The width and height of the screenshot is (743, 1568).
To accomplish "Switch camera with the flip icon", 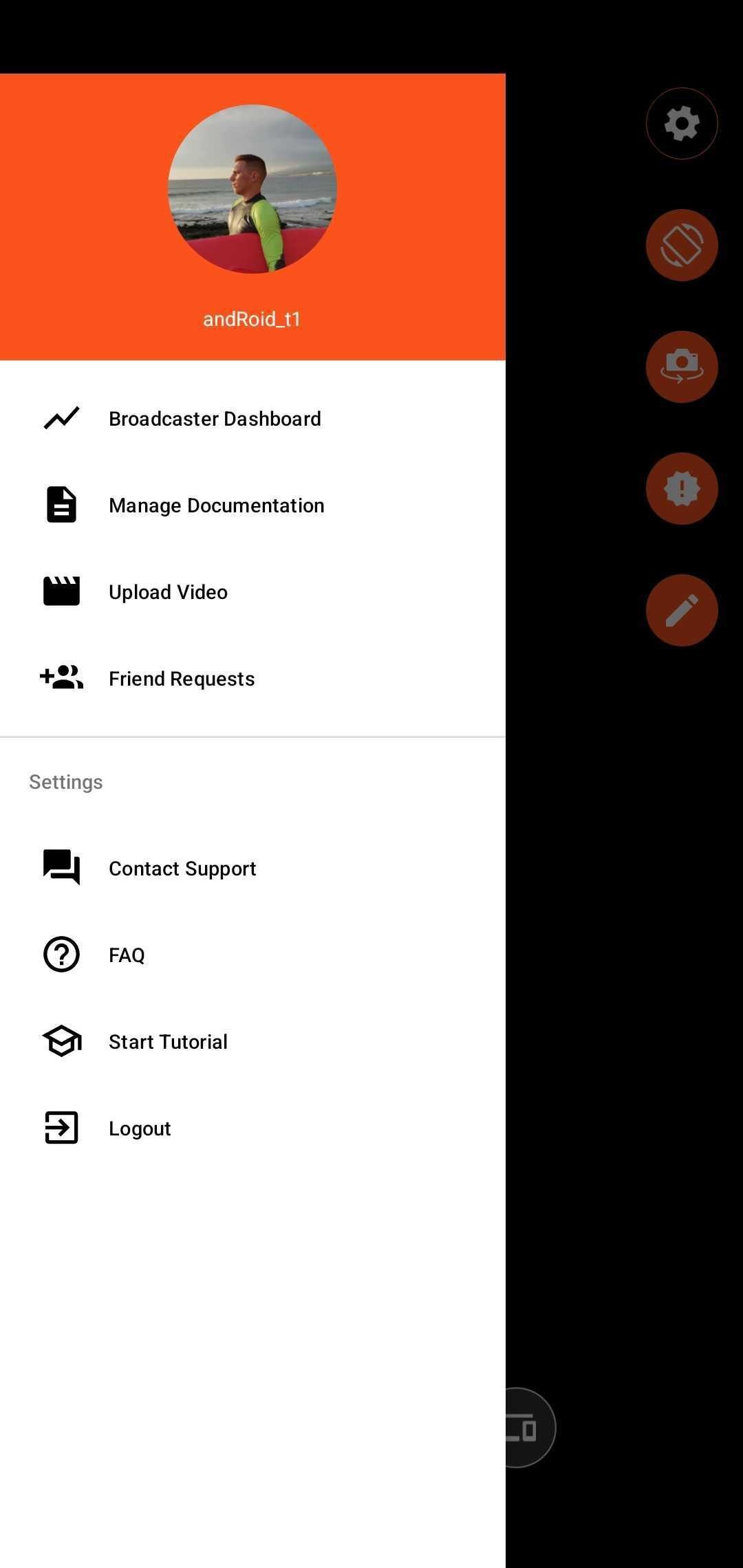I will pos(681,367).
